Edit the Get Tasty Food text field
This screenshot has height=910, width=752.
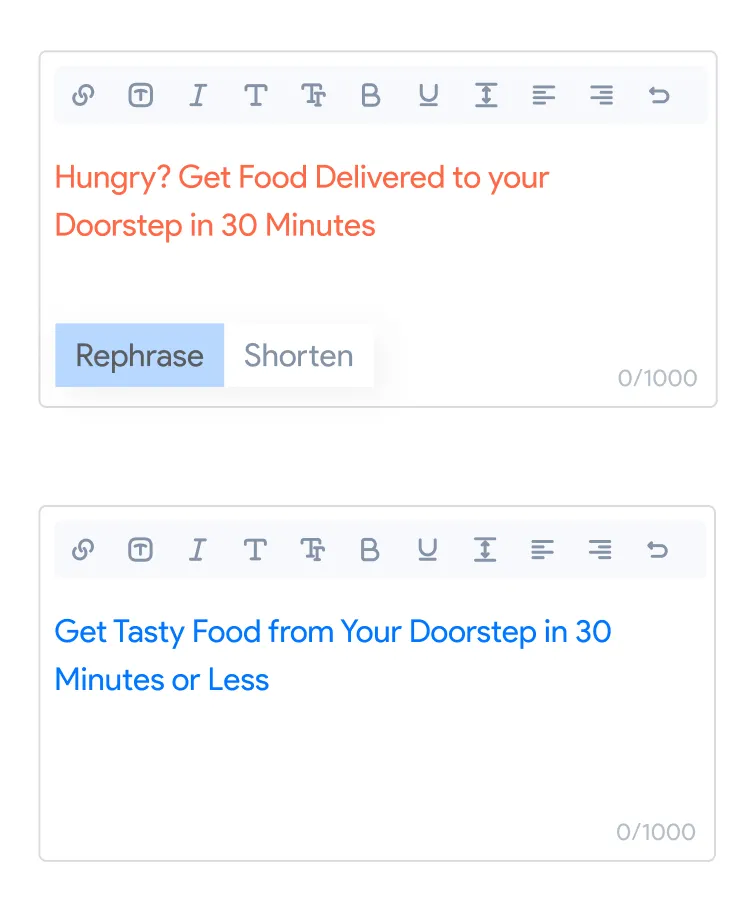pyautogui.click(x=330, y=656)
